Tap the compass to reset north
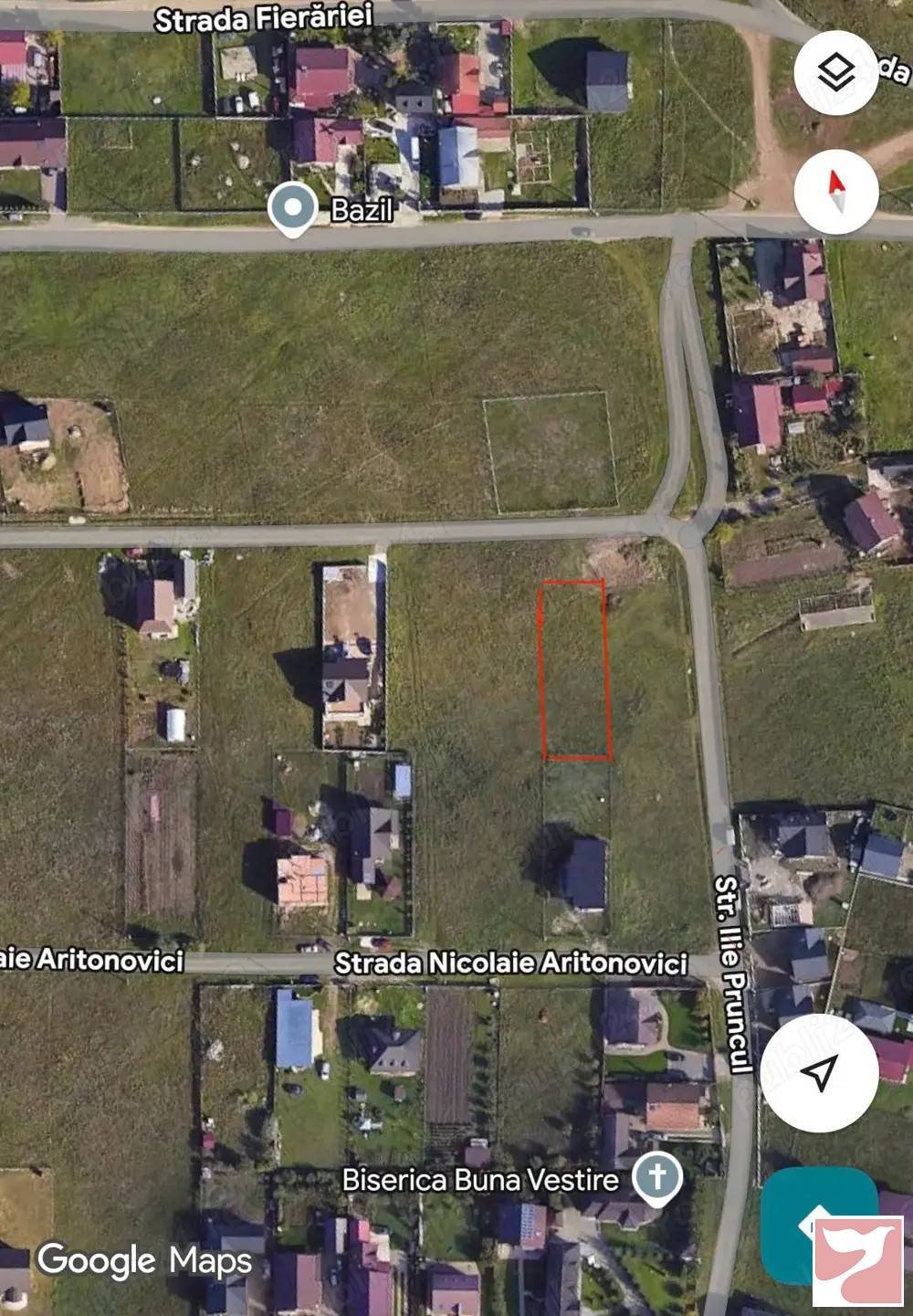This screenshot has width=913, height=1316. pyautogui.click(x=836, y=193)
